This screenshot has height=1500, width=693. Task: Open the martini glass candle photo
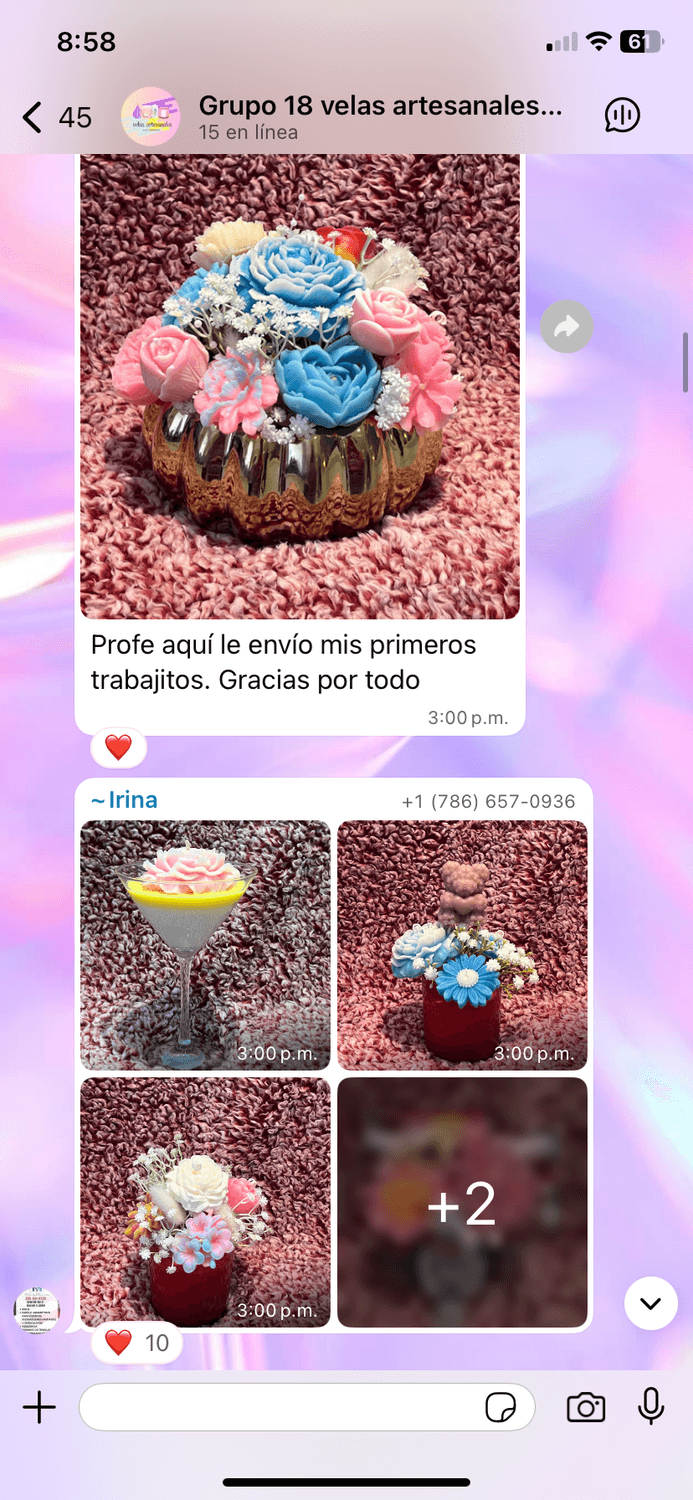coord(205,945)
